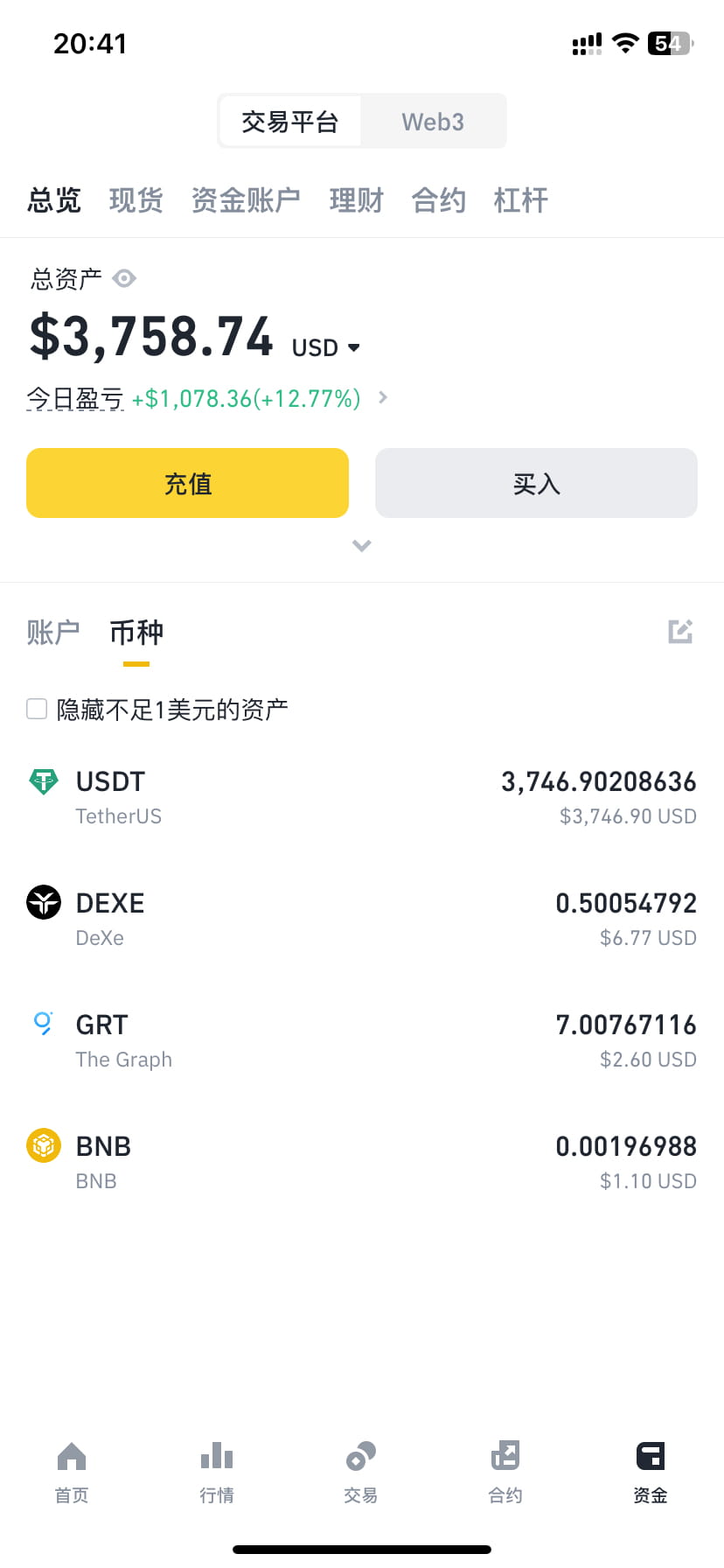The height and width of the screenshot is (1568, 724).
Task: Switch to the 账户 (Accounts) tab
Action: coord(52,633)
